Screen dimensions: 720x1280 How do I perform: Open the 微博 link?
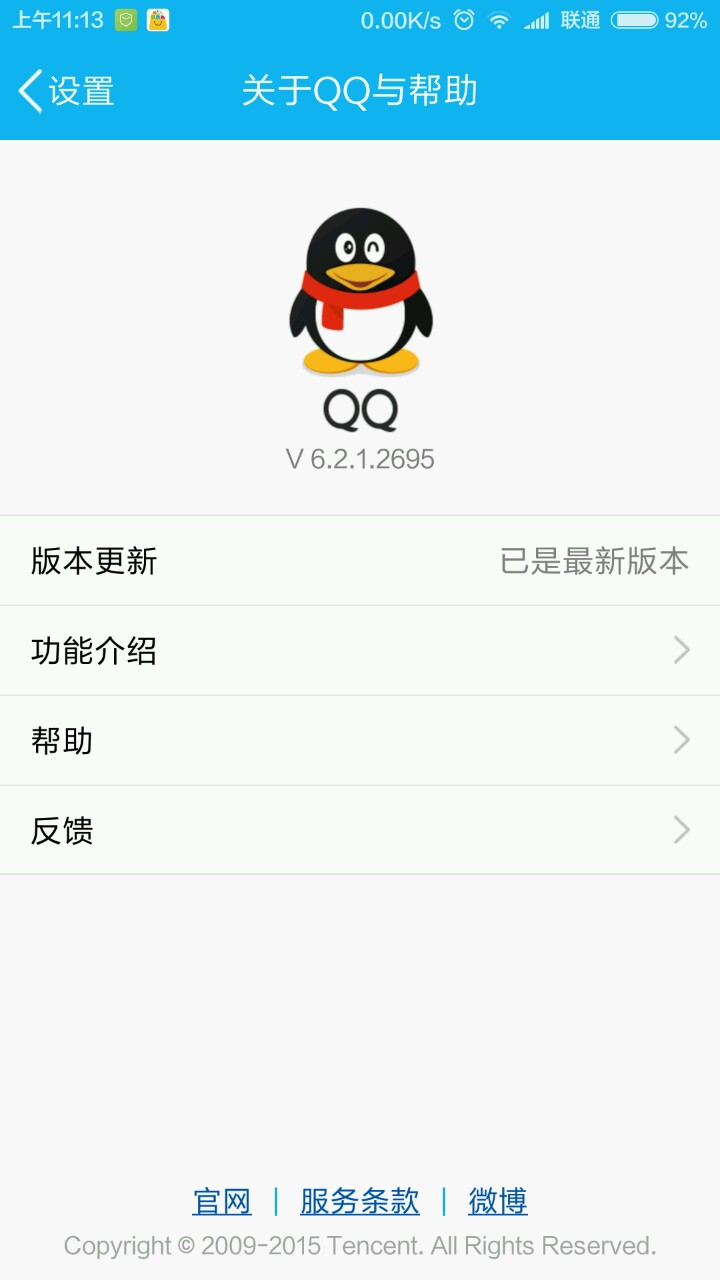coord(497,1201)
